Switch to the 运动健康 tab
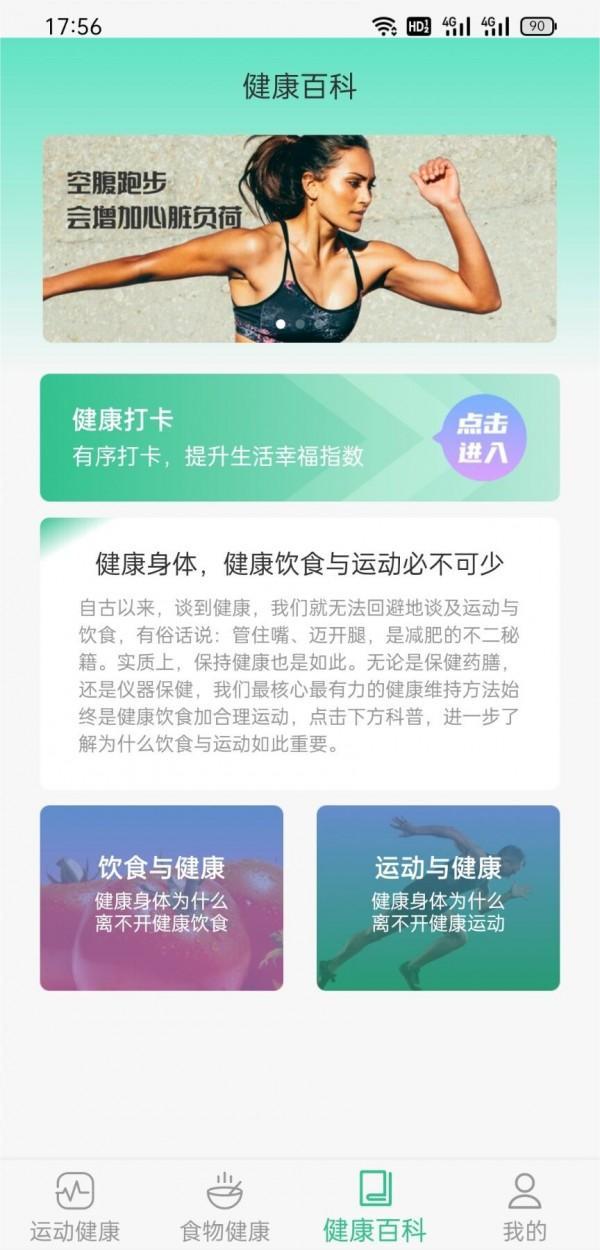Screen dimensions: 600x1250 pyautogui.click(x=75, y=1206)
